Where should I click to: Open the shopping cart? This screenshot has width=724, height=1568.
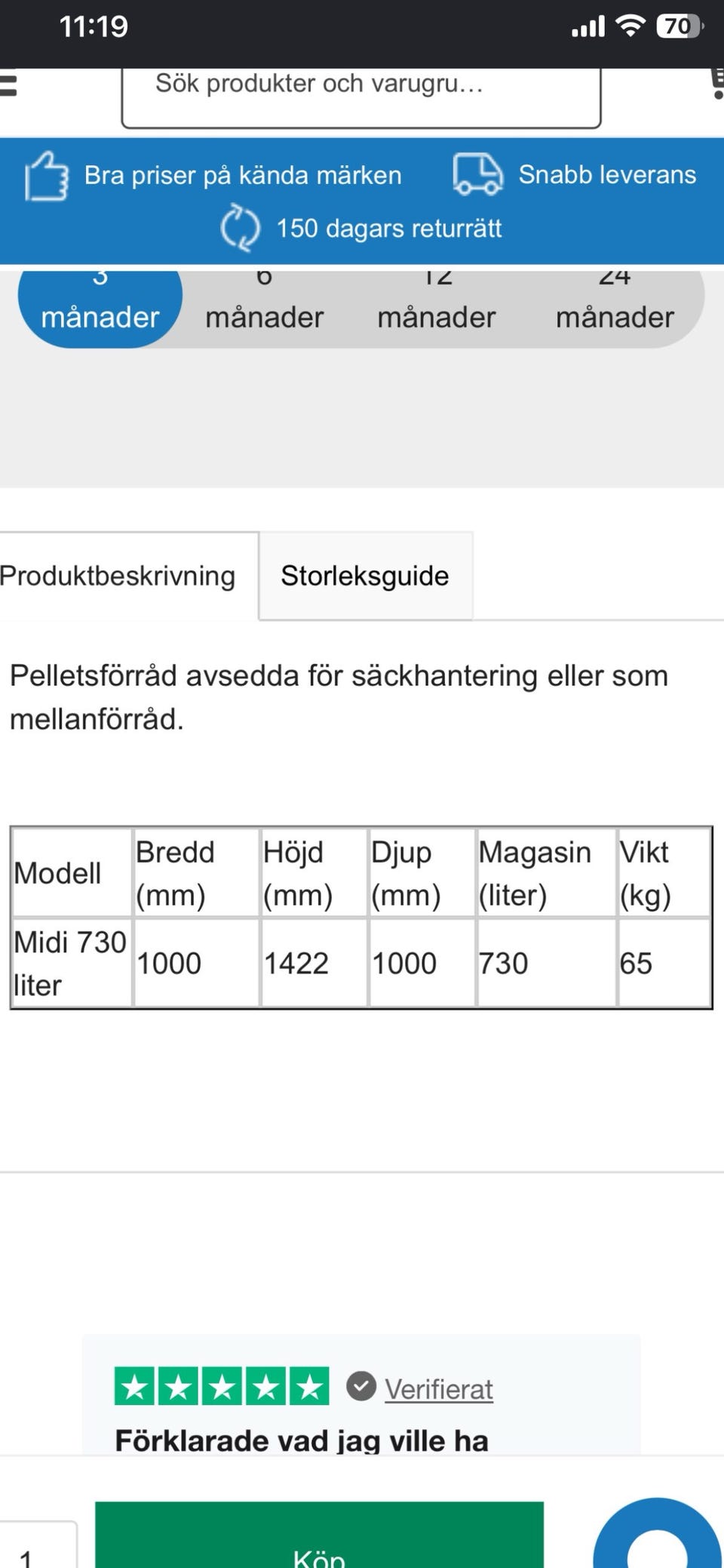point(717,84)
